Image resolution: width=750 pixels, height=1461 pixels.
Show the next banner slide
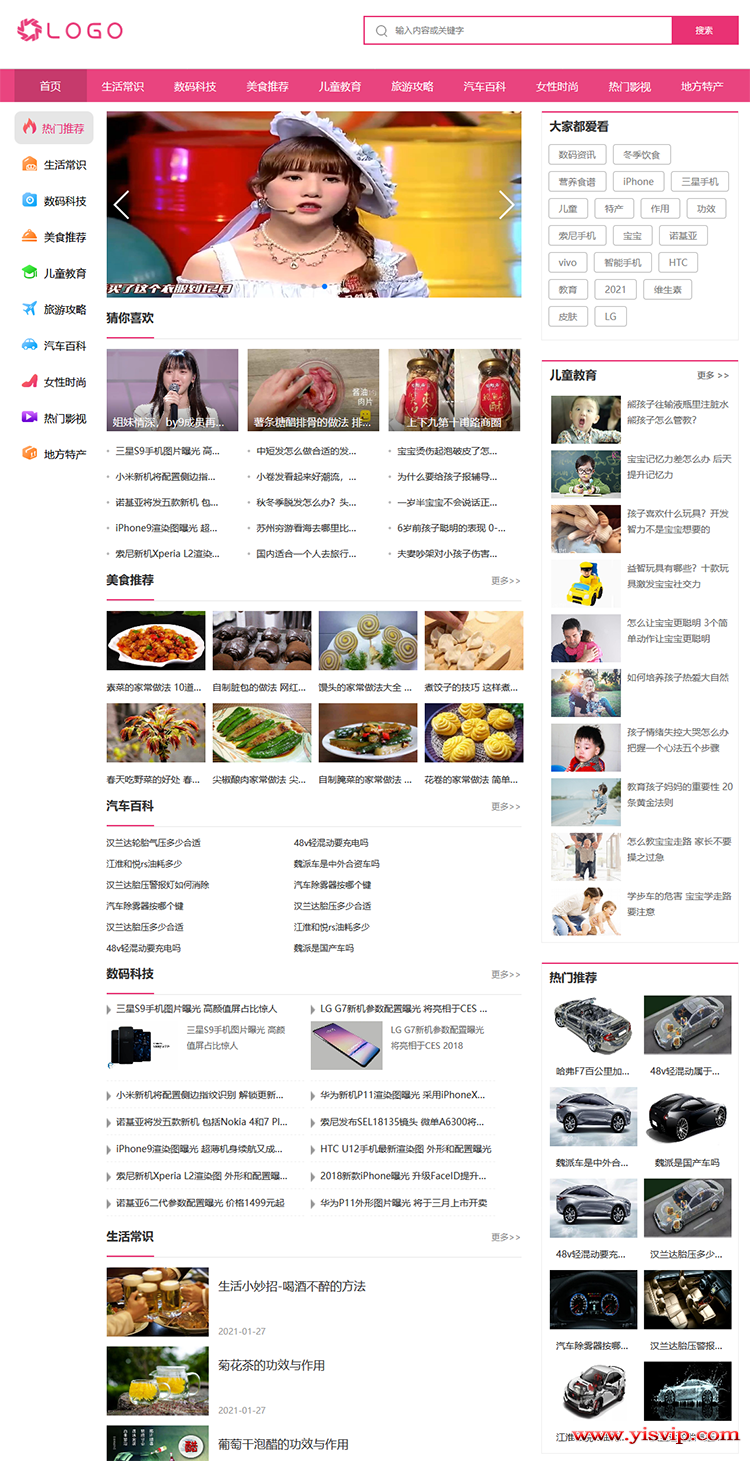tap(506, 205)
